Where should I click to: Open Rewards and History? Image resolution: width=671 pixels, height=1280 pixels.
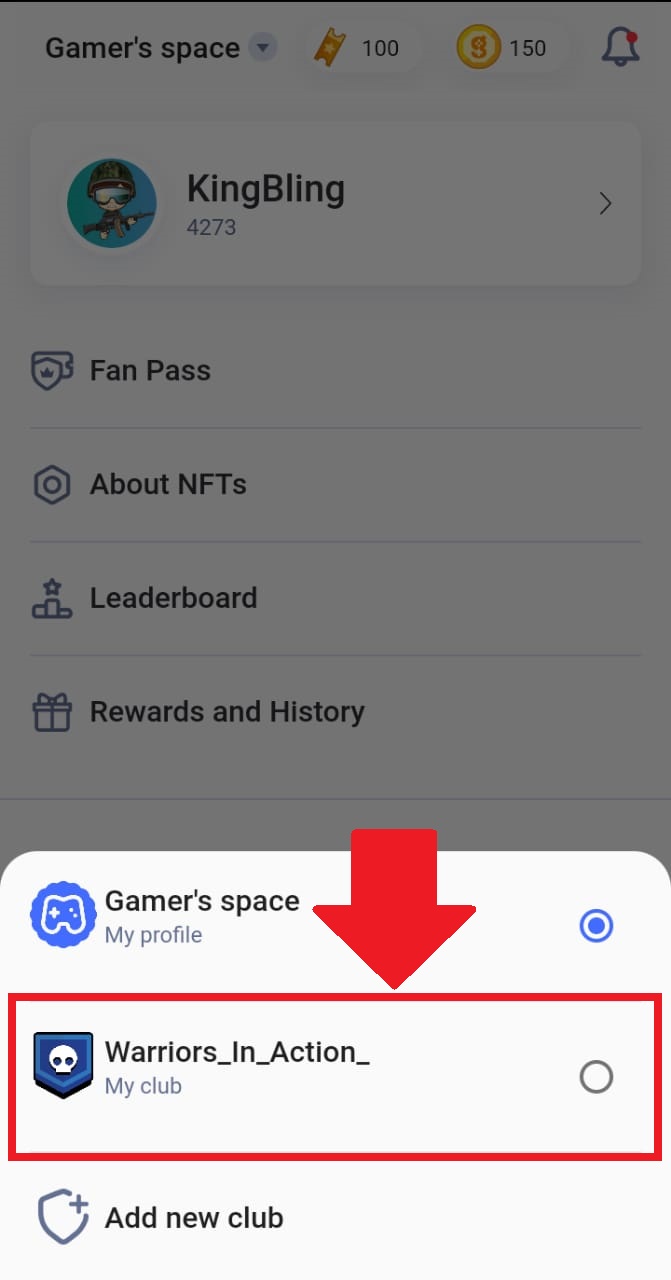[335, 712]
